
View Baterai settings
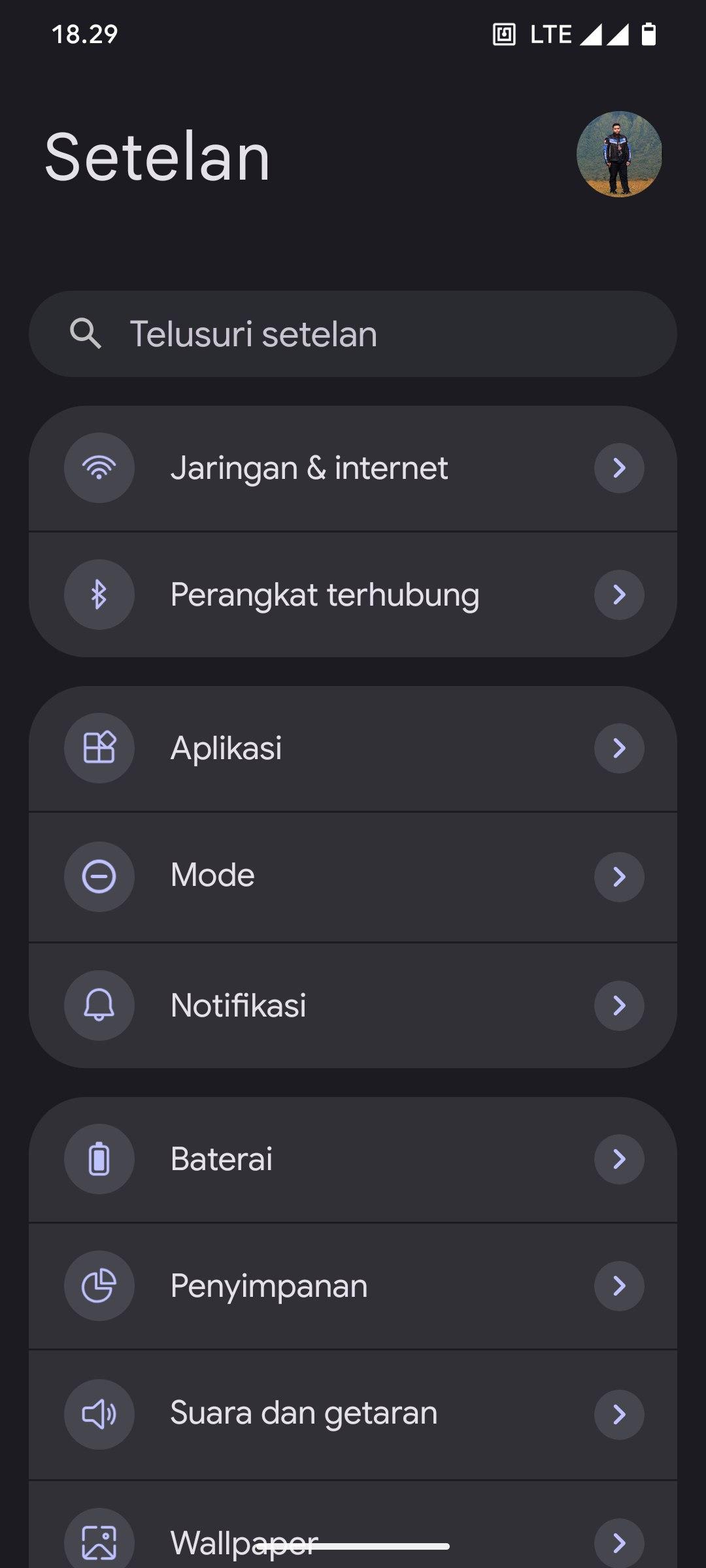click(353, 1159)
